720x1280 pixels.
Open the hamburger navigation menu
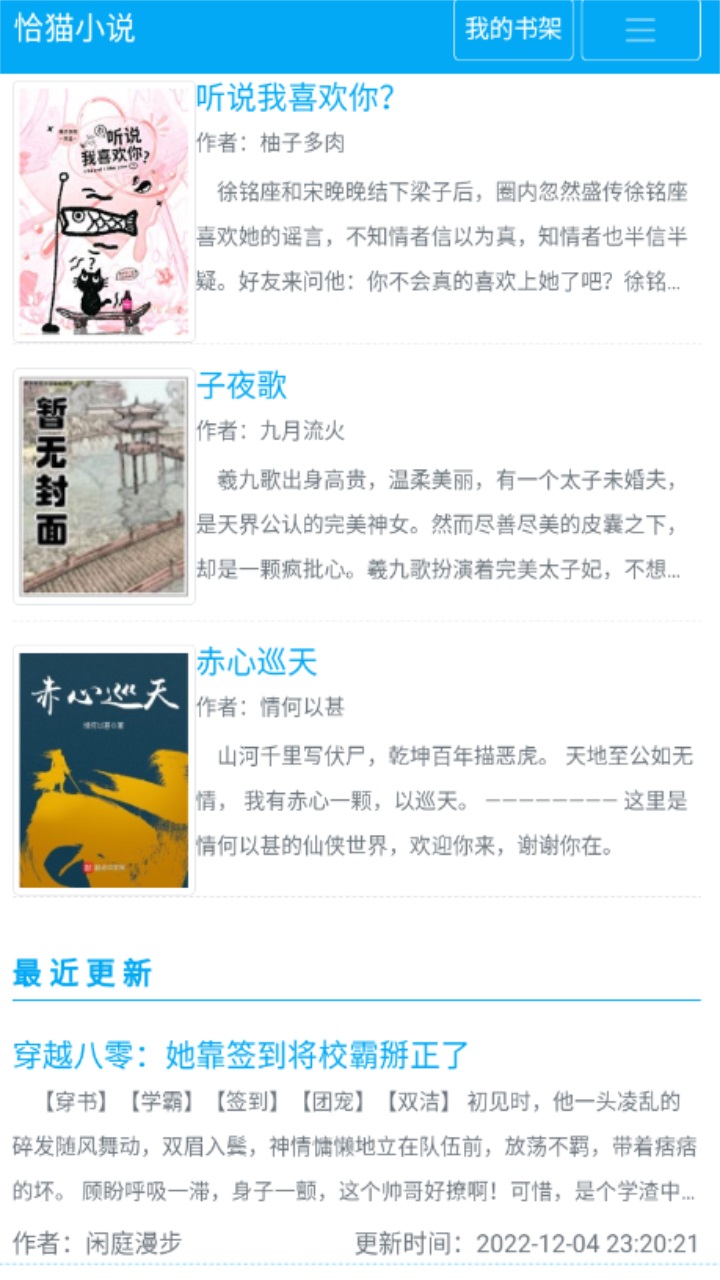pyautogui.click(x=640, y=30)
